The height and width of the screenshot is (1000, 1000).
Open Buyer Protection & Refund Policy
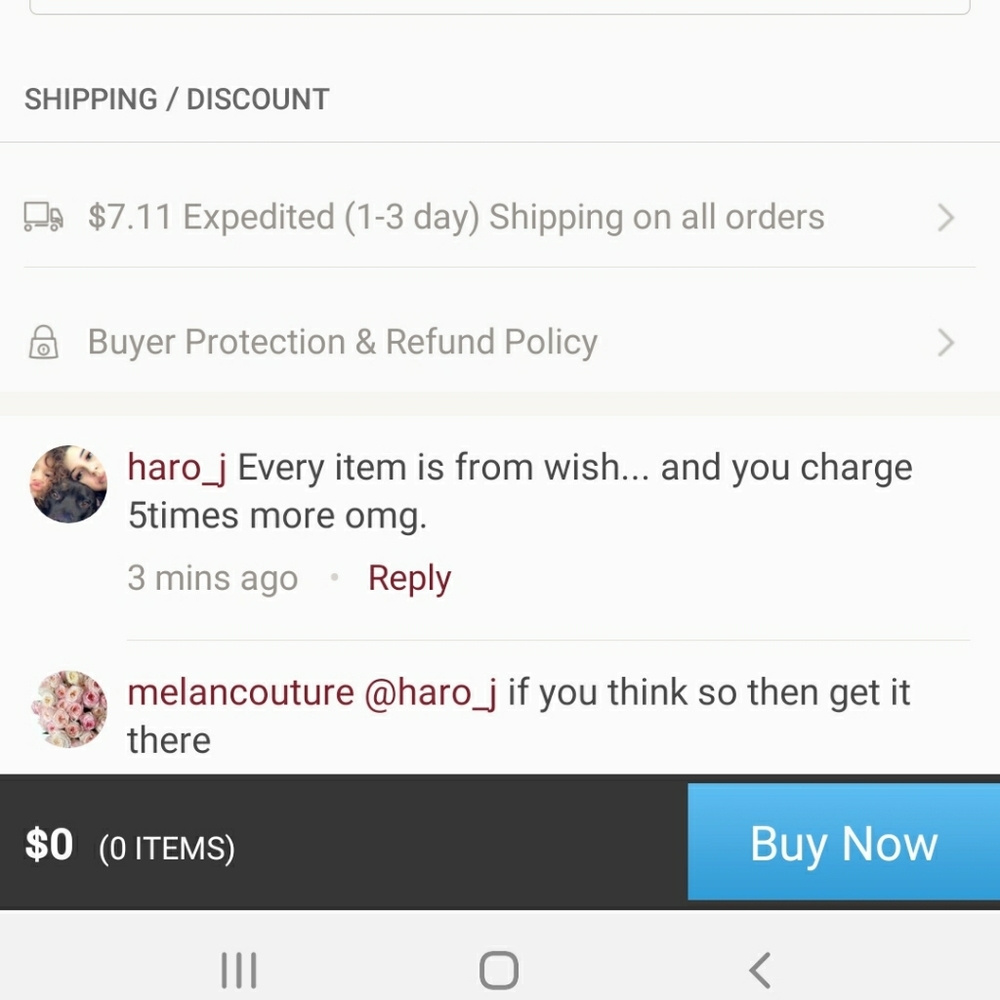pos(490,343)
